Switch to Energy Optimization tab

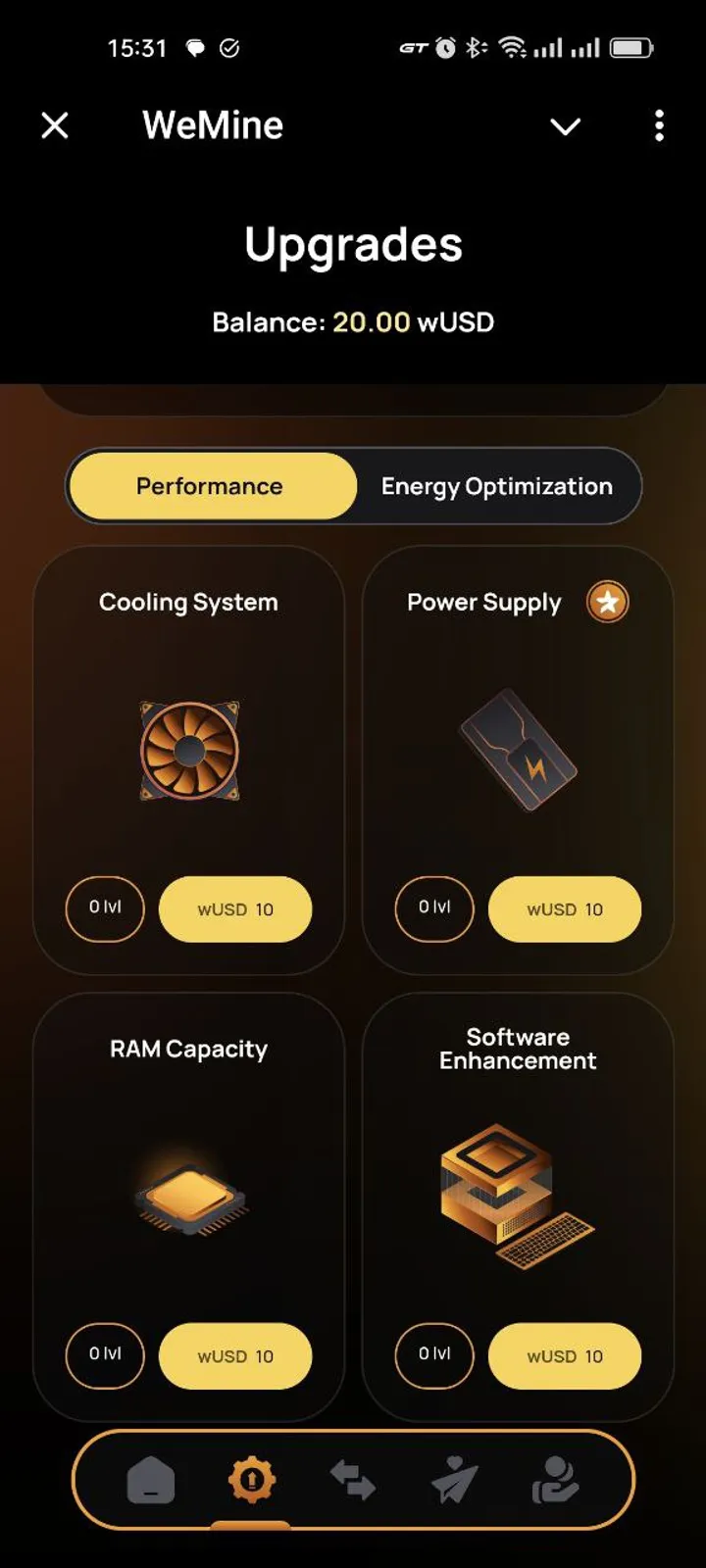[496, 486]
